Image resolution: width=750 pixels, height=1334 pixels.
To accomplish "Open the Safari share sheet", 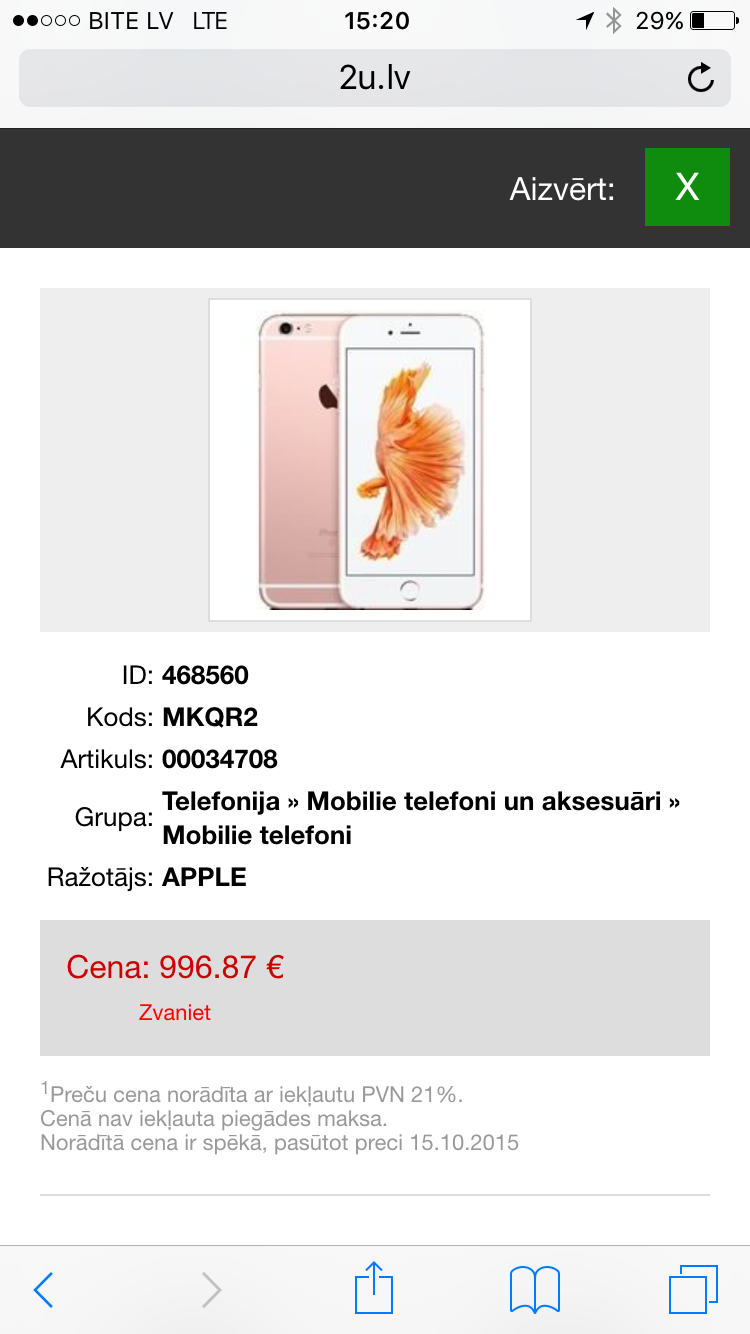I will [x=374, y=1288].
